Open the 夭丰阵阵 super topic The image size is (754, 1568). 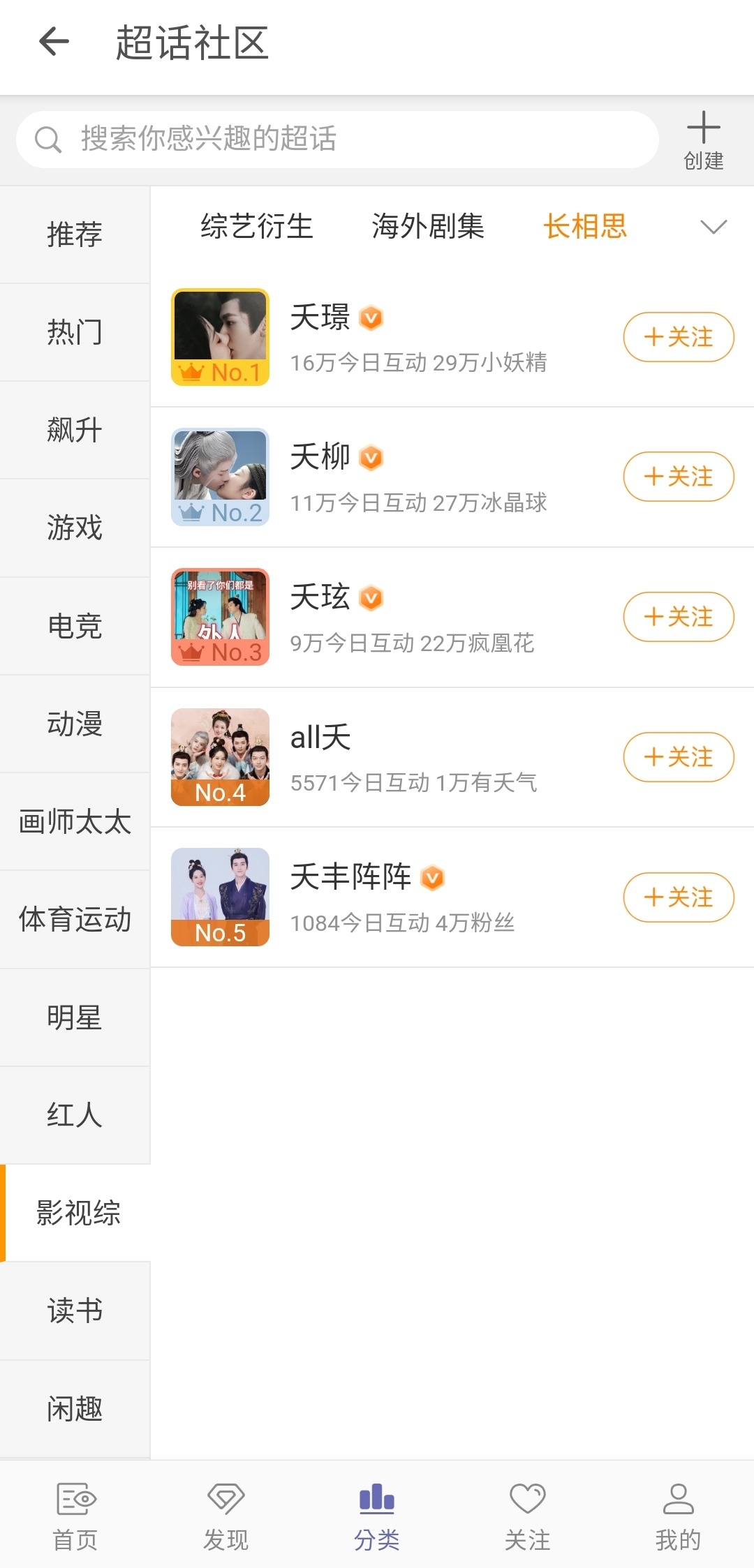pyautogui.click(x=452, y=897)
